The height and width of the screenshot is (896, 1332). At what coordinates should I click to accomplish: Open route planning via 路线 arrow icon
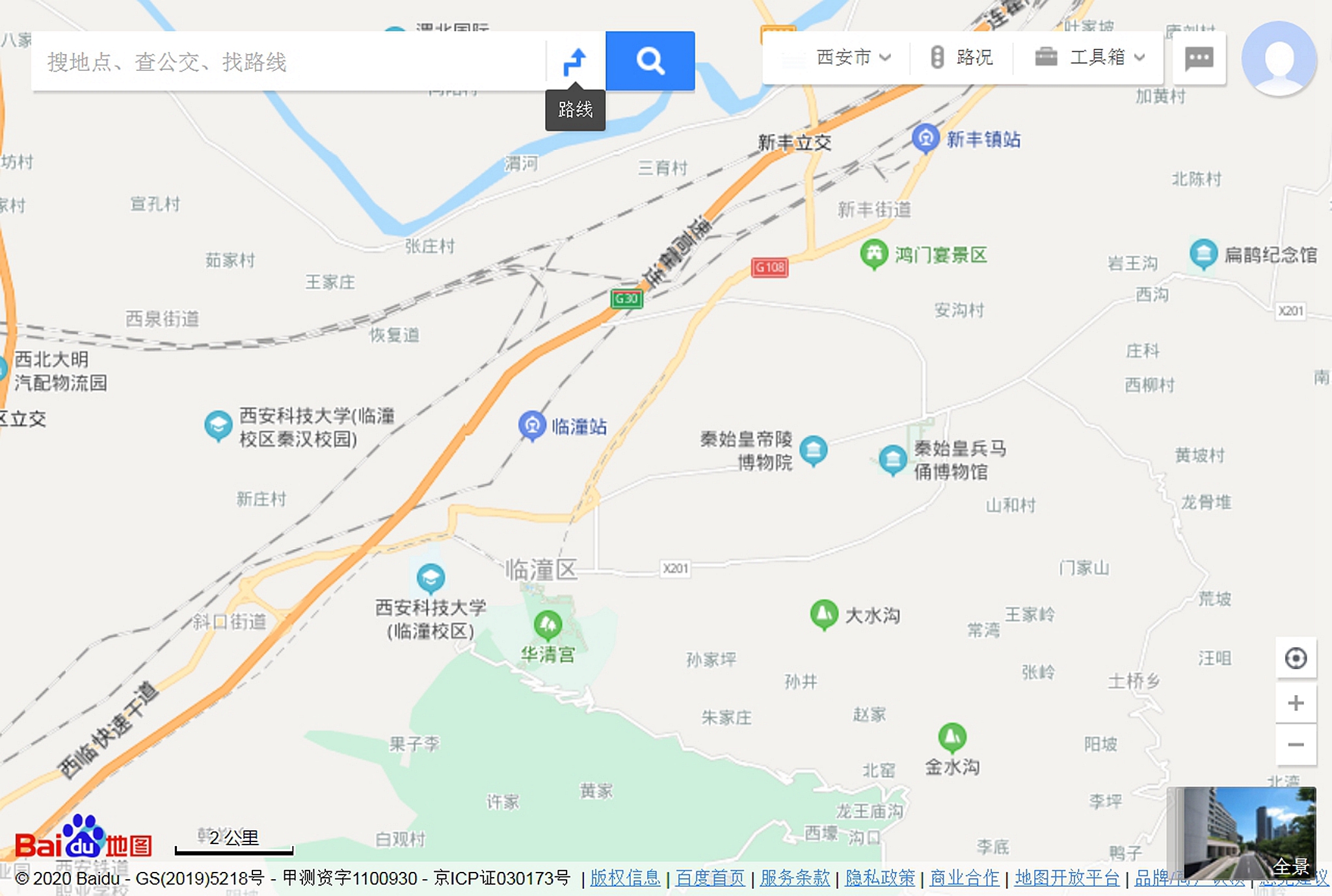pyautogui.click(x=575, y=62)
